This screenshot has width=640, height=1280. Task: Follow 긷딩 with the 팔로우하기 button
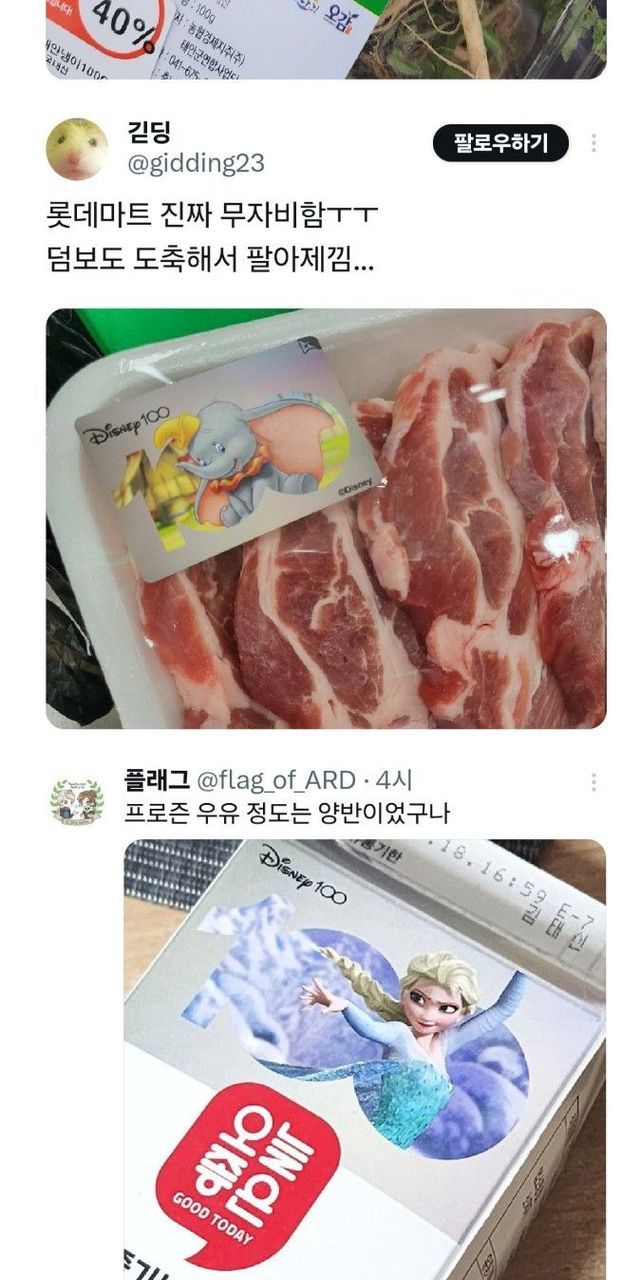[x=500, y=144]
